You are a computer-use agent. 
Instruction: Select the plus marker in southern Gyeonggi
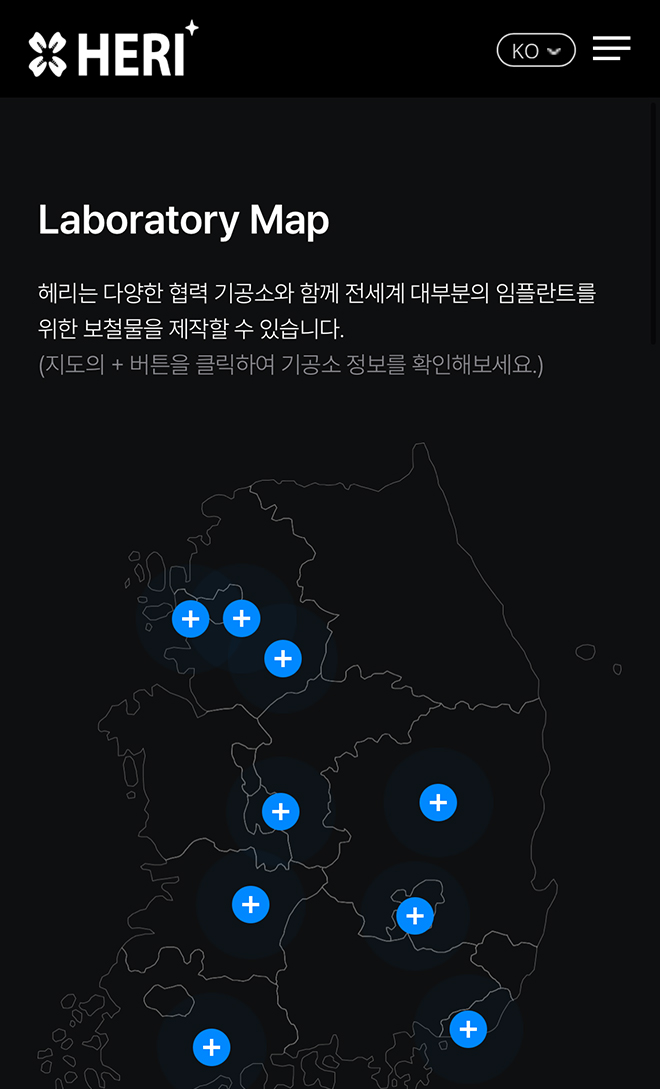283,658
